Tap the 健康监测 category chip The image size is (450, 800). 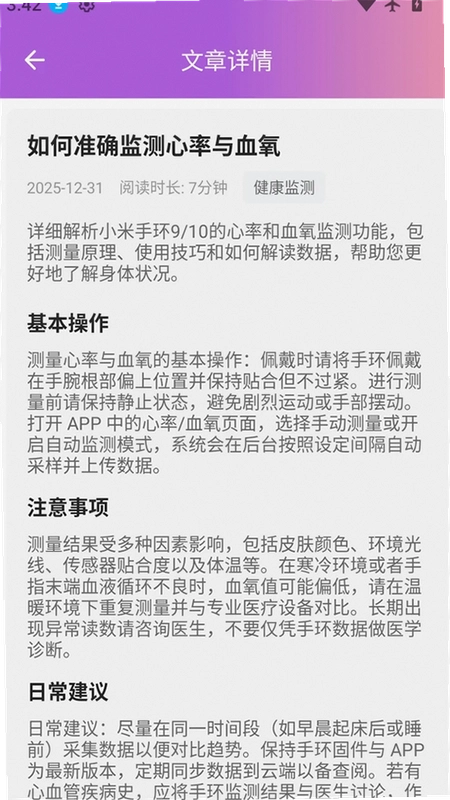pos(284,188)
